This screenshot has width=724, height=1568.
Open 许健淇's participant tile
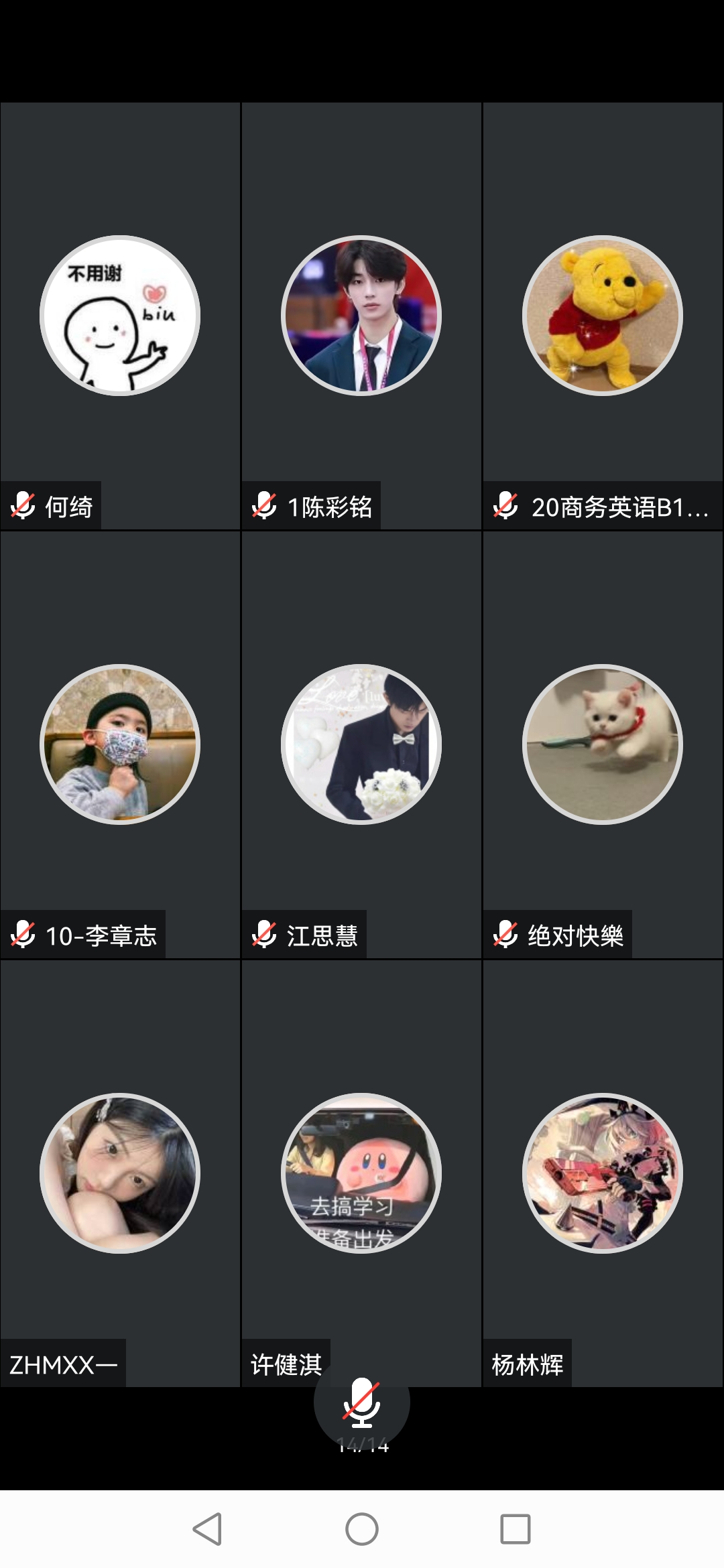tap(361, 1173)
